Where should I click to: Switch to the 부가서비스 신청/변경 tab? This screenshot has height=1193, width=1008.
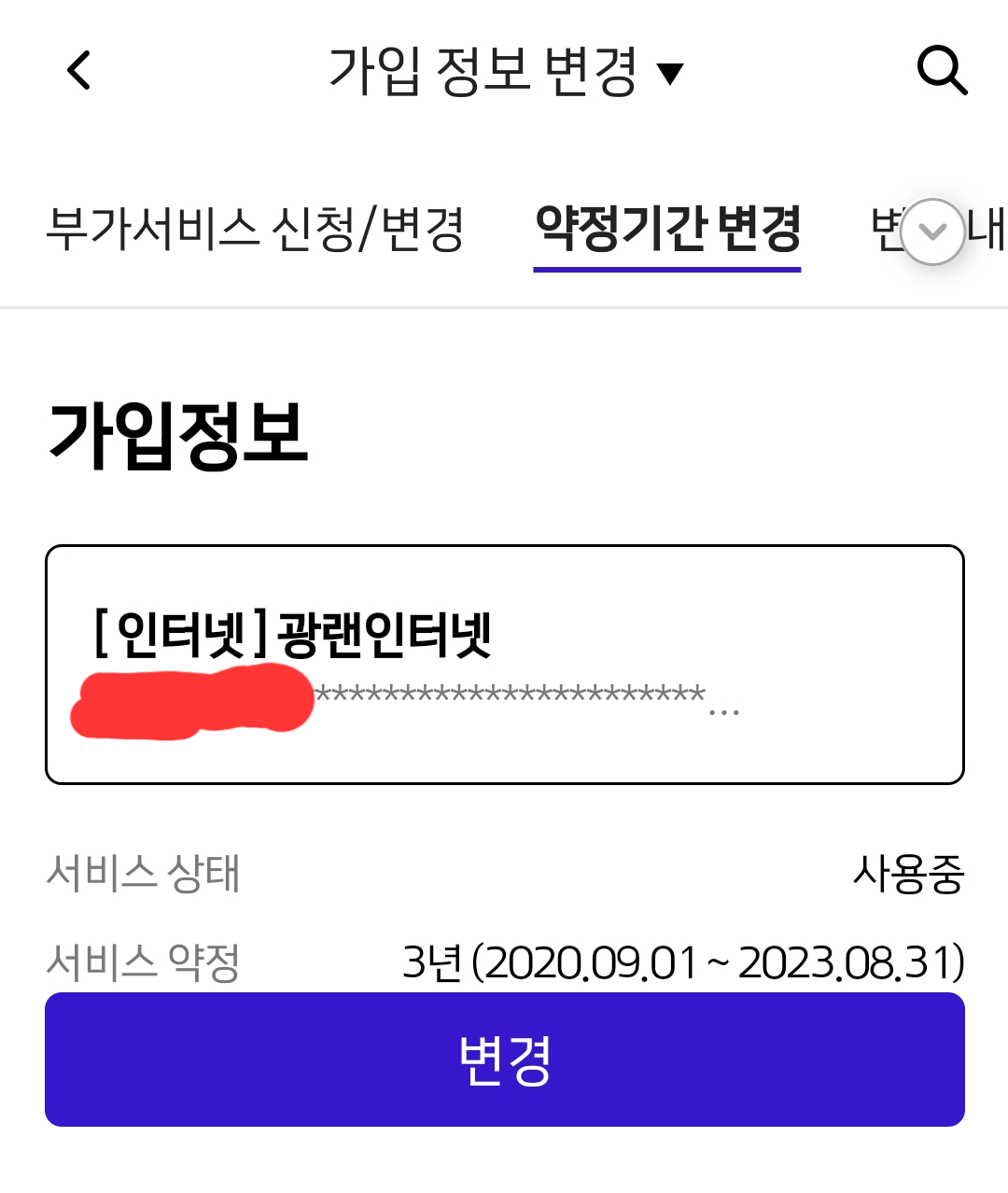click(x=255, y=230)
